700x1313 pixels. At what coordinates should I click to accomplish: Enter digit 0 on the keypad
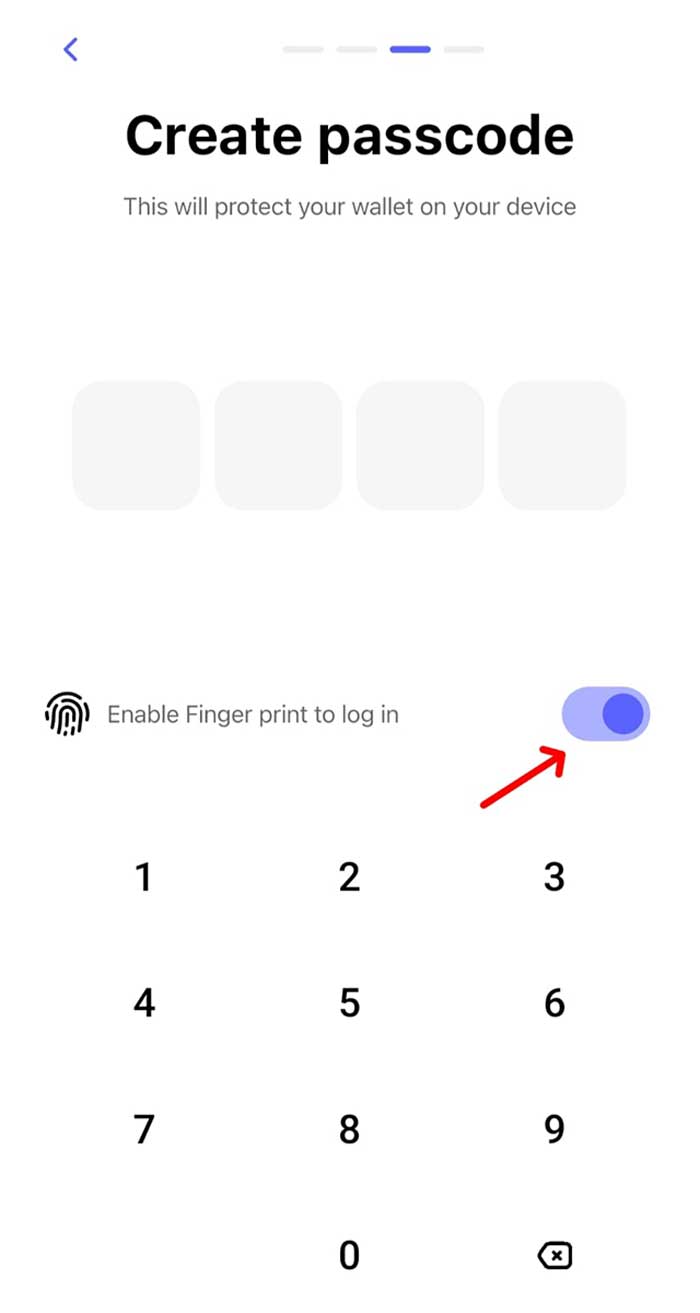click(349, 1255)
